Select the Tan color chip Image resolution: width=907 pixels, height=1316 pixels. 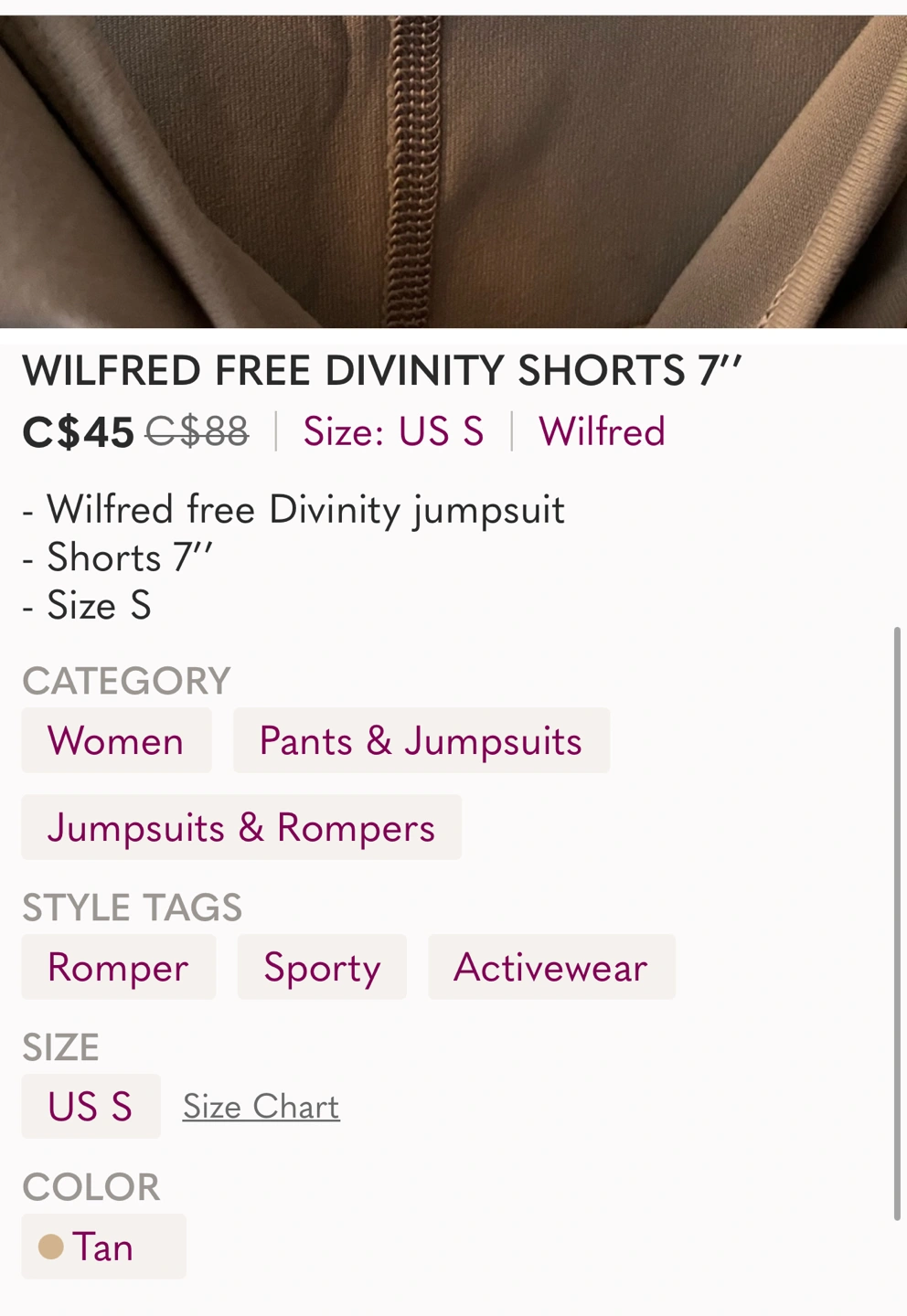pyautogui.click(x=103, y=1247)
